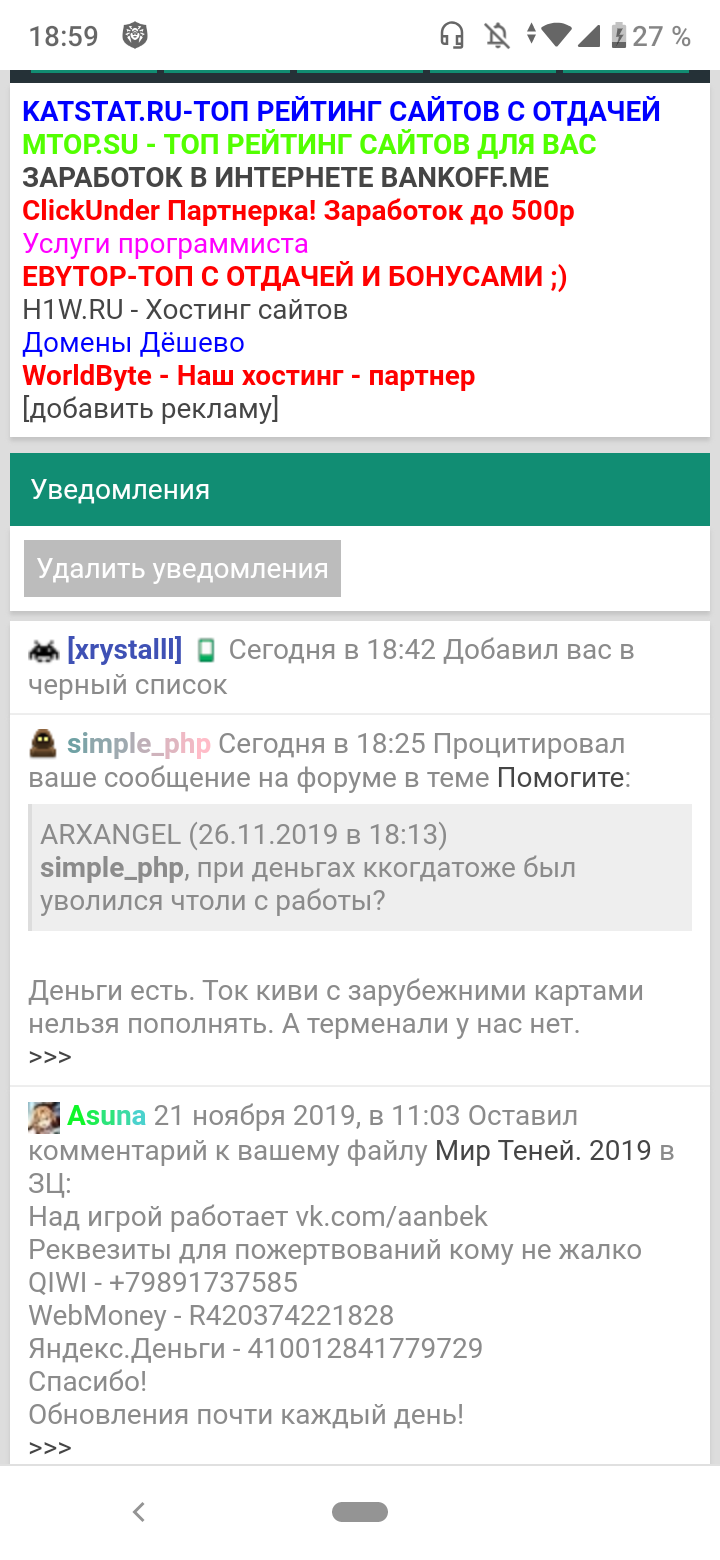Screen dimensions: 720x1560
Task: Open simple_php's user profile
Action: click(x=138, y=744)
